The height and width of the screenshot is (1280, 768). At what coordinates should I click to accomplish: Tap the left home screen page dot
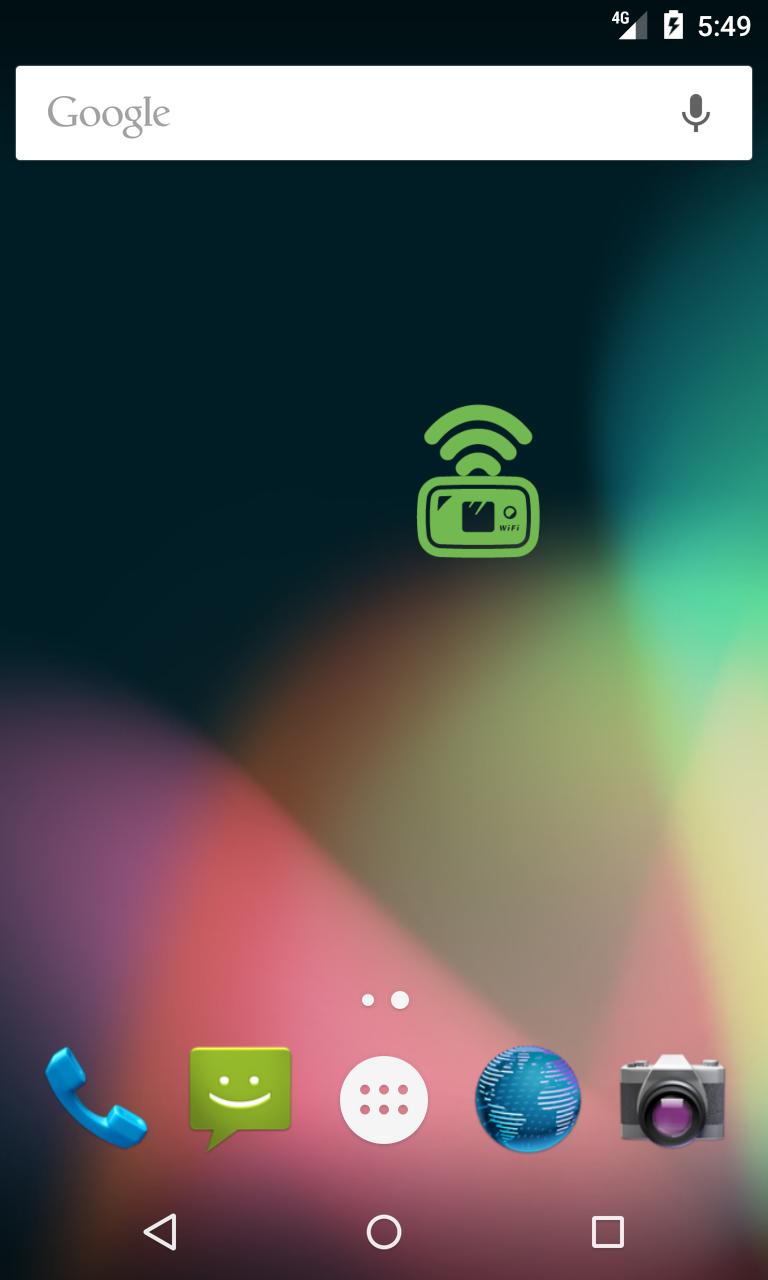[x=369, y=997]
